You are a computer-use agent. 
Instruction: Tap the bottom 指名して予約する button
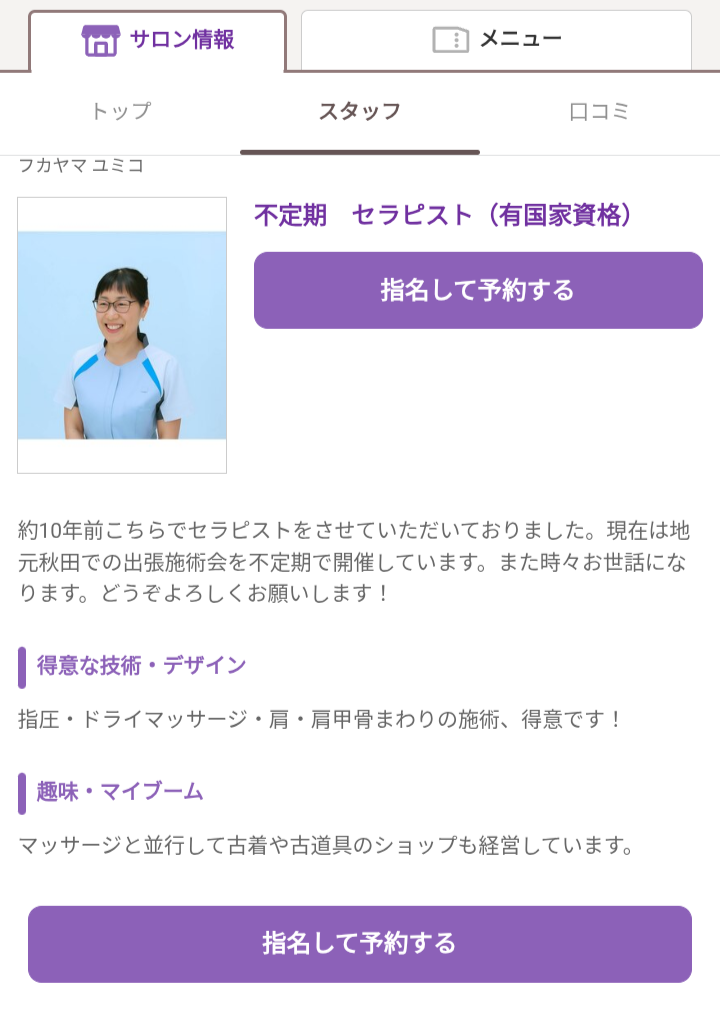360,944
